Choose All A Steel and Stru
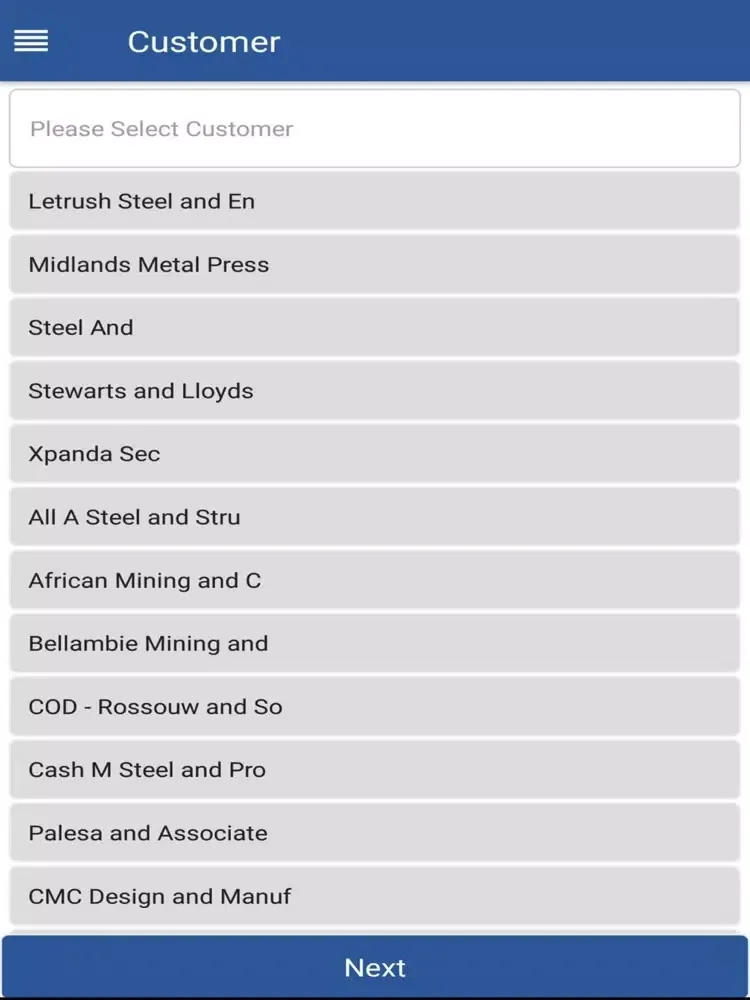Screen dimensions: 750x1000 374,517
